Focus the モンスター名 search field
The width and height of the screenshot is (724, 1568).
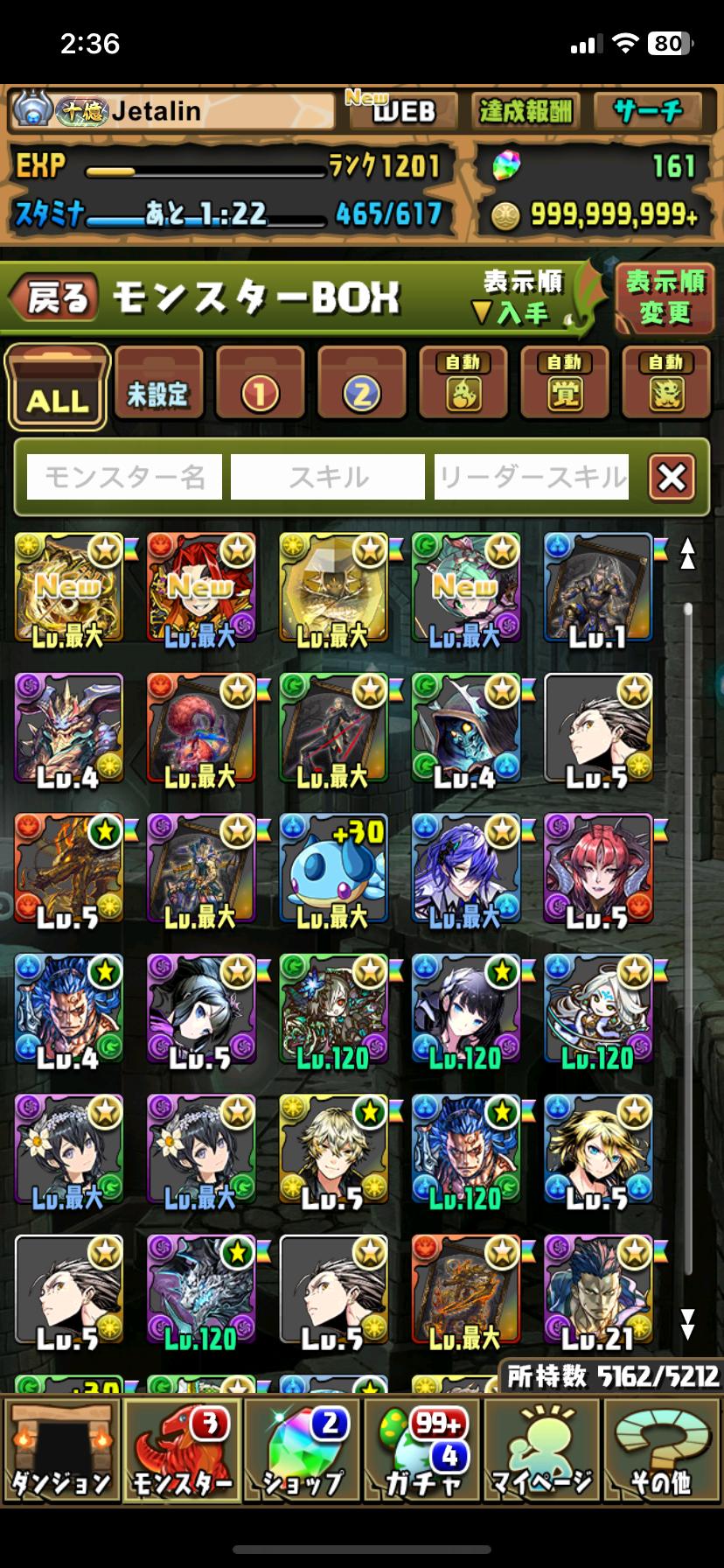coord(124,477)
